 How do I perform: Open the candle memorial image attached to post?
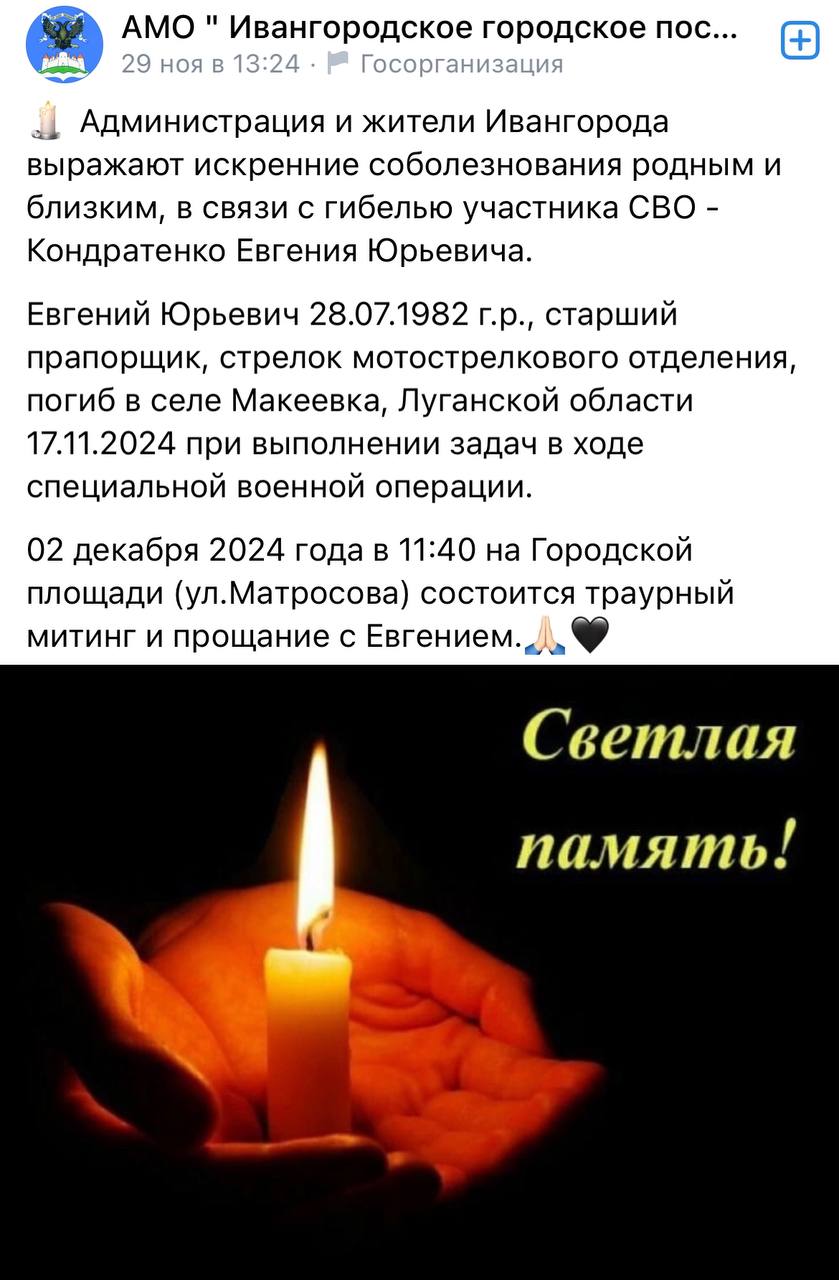(420, 970)
